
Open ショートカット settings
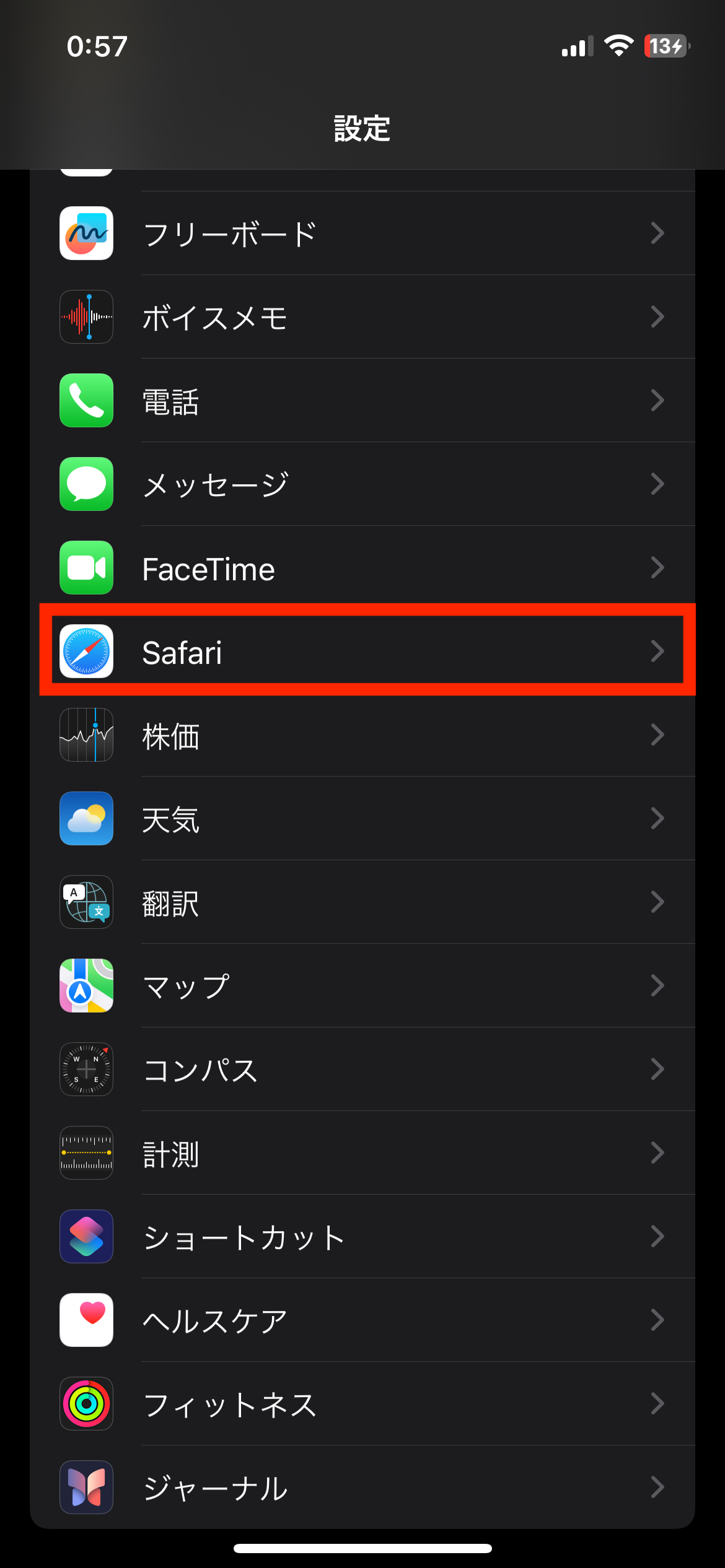point(362,1237)
